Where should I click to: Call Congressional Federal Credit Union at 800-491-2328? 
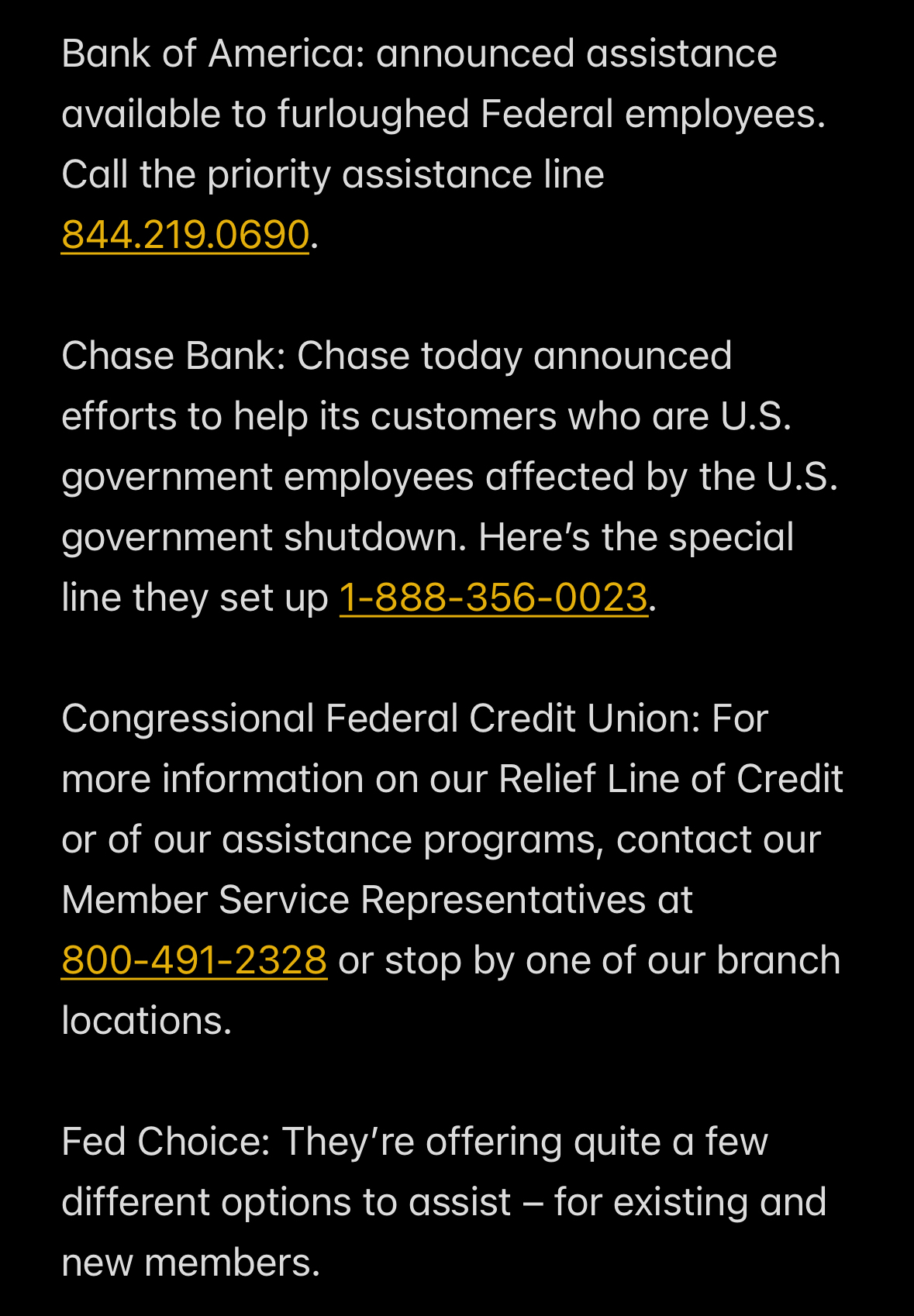click(194, 960)
